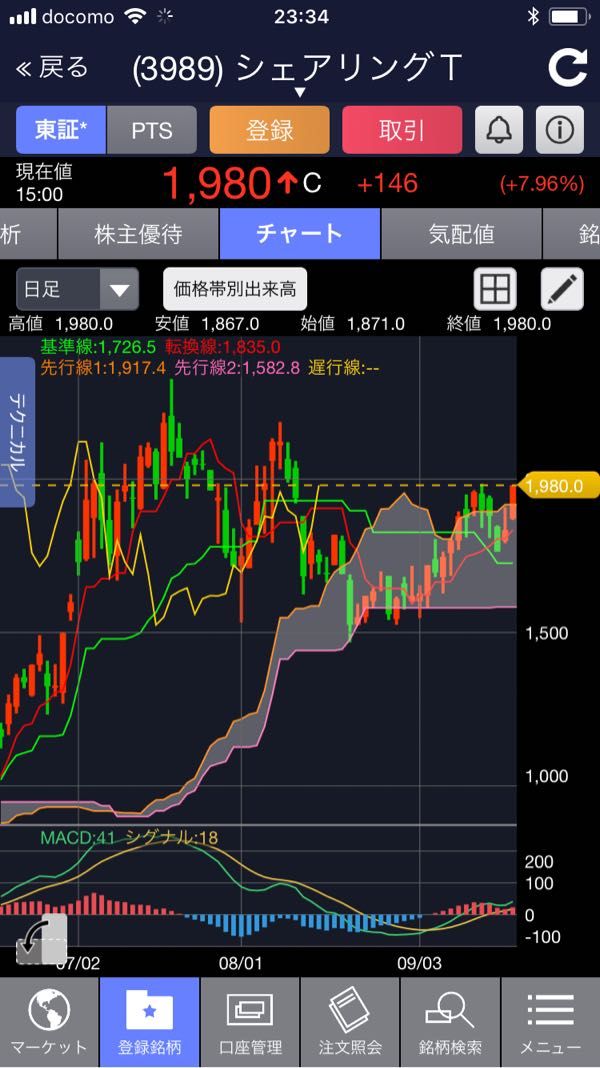
Task: Open 銘柄検索 stock search
Action: [x=450, y=1022]
